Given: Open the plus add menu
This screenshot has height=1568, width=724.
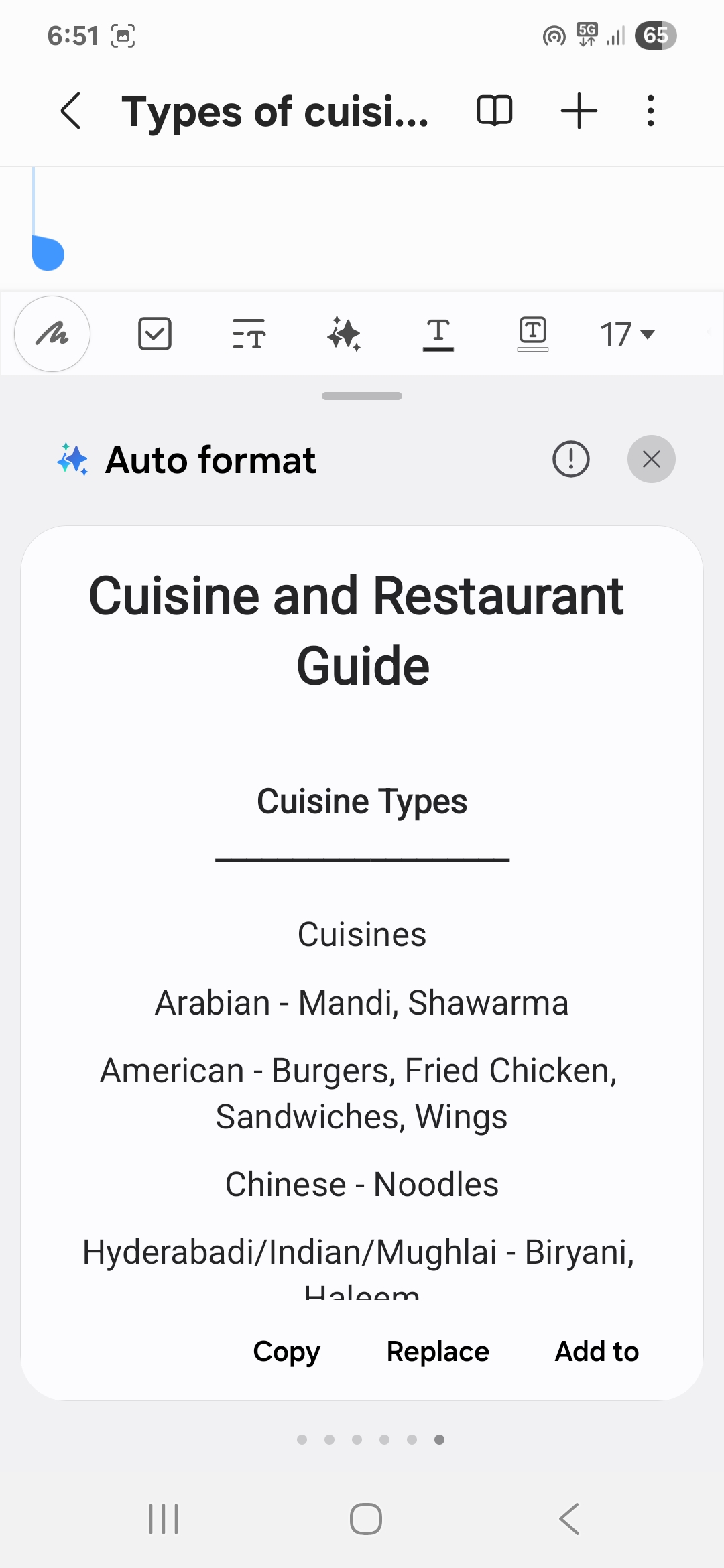Looking at the screenshot, I should point(579,111).
